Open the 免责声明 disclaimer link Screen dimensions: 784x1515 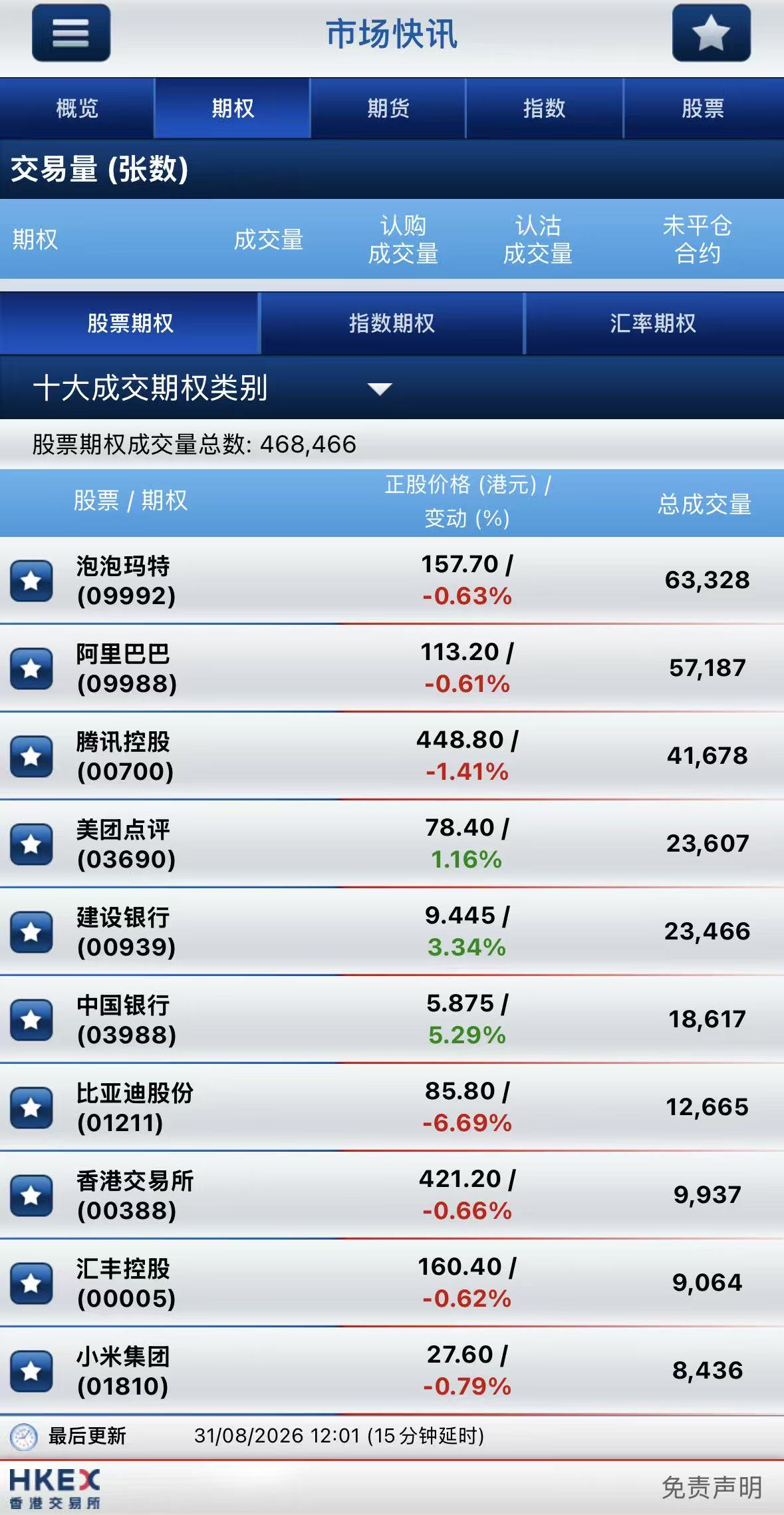712,1487
